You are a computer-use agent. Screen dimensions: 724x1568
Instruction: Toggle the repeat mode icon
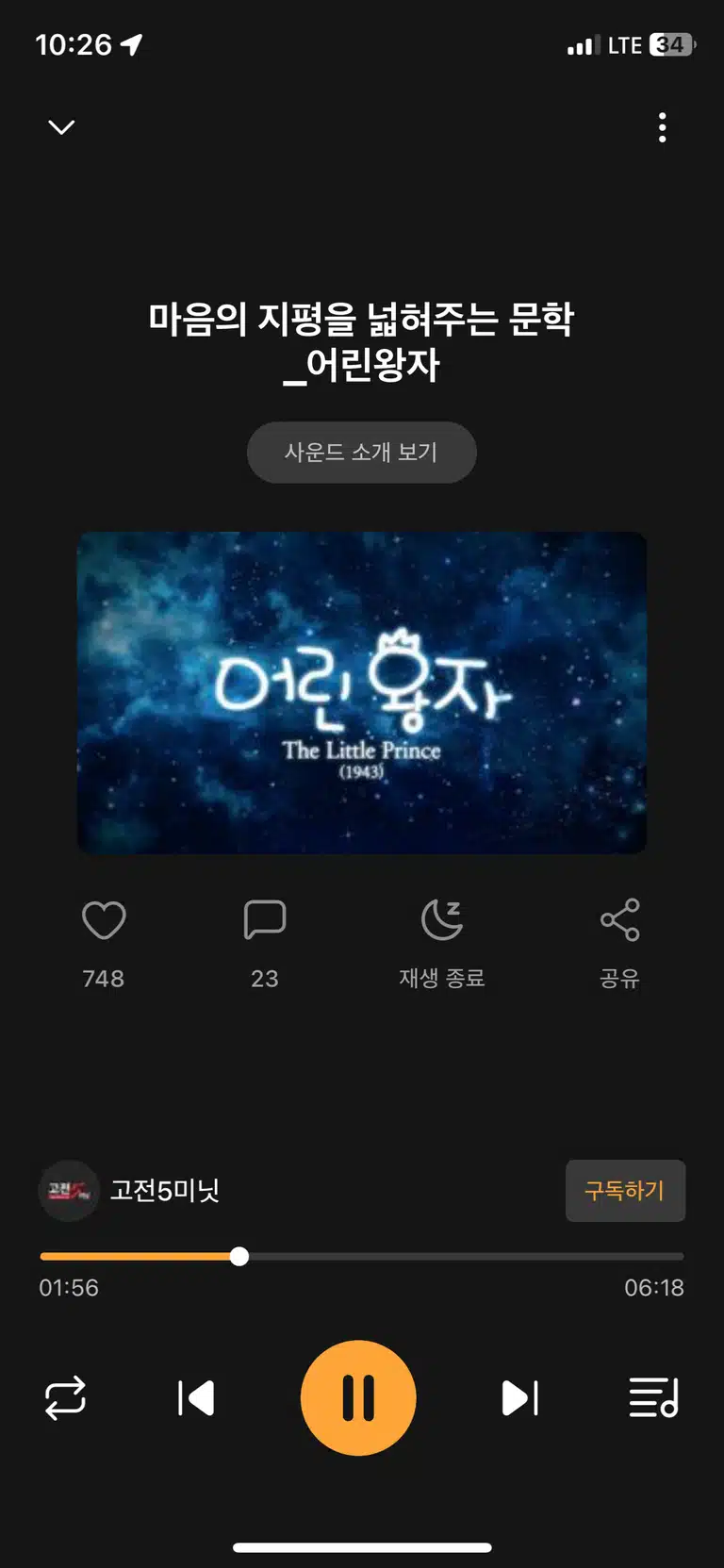[x=65, y=1398]
